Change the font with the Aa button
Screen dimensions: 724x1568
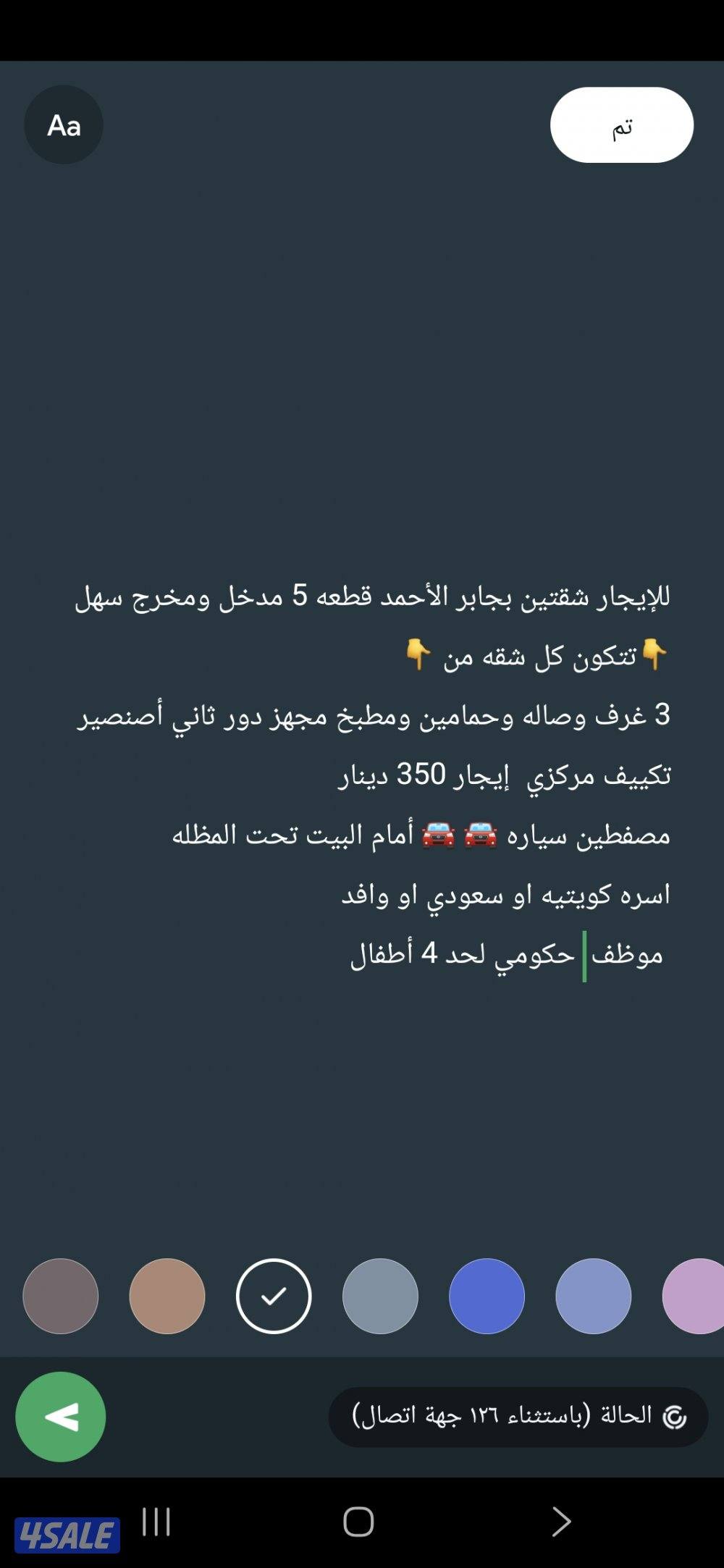click(64, 125)
